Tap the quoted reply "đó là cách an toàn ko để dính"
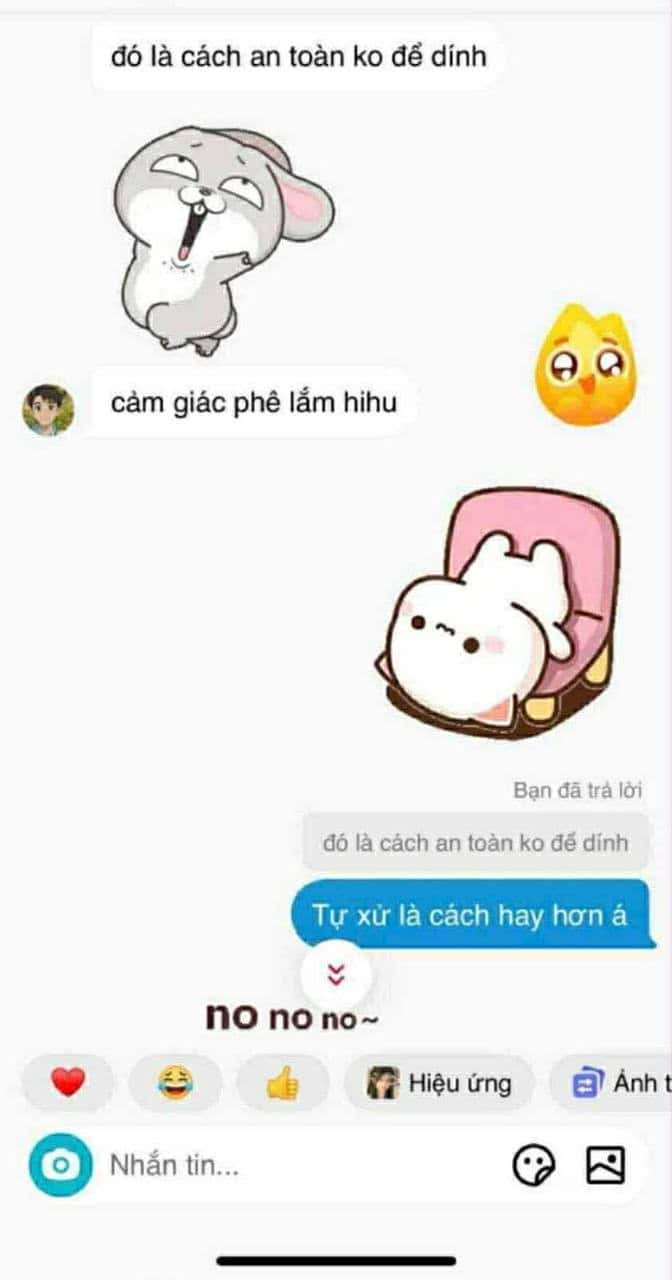672x1280 pixels. 476,842
